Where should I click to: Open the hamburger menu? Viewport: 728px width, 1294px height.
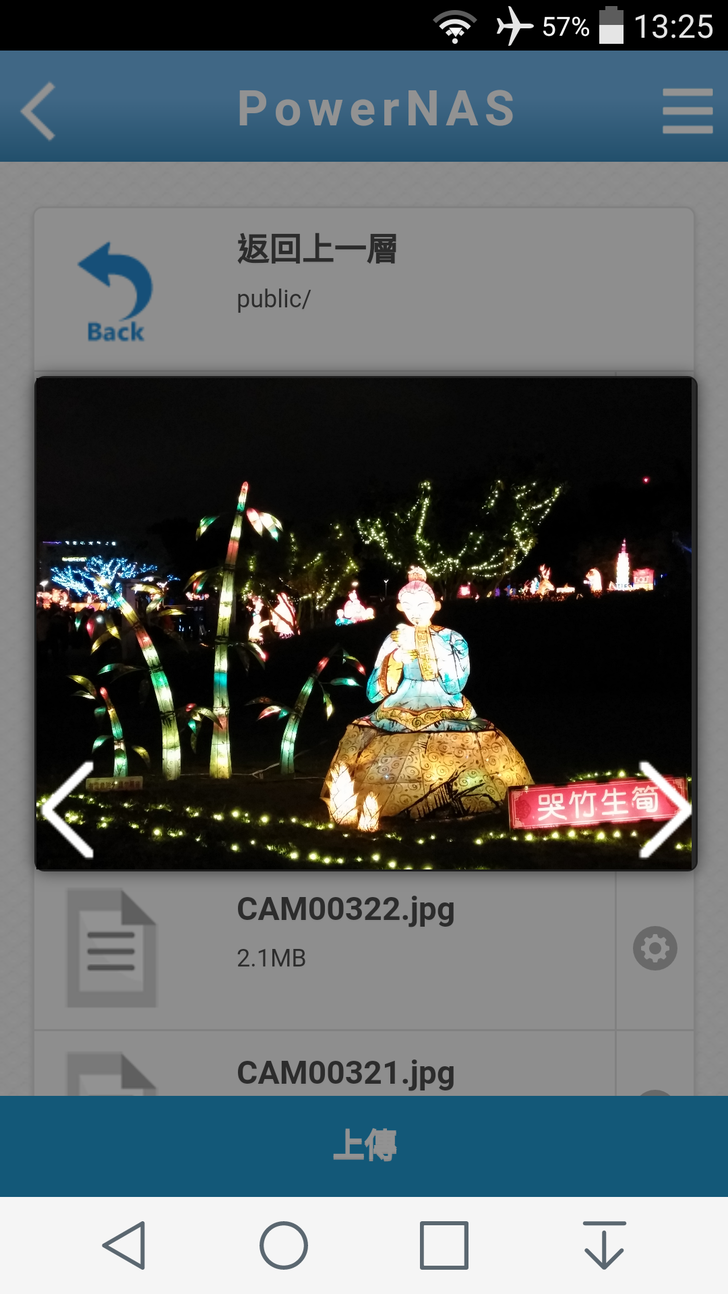click(687, 110)
